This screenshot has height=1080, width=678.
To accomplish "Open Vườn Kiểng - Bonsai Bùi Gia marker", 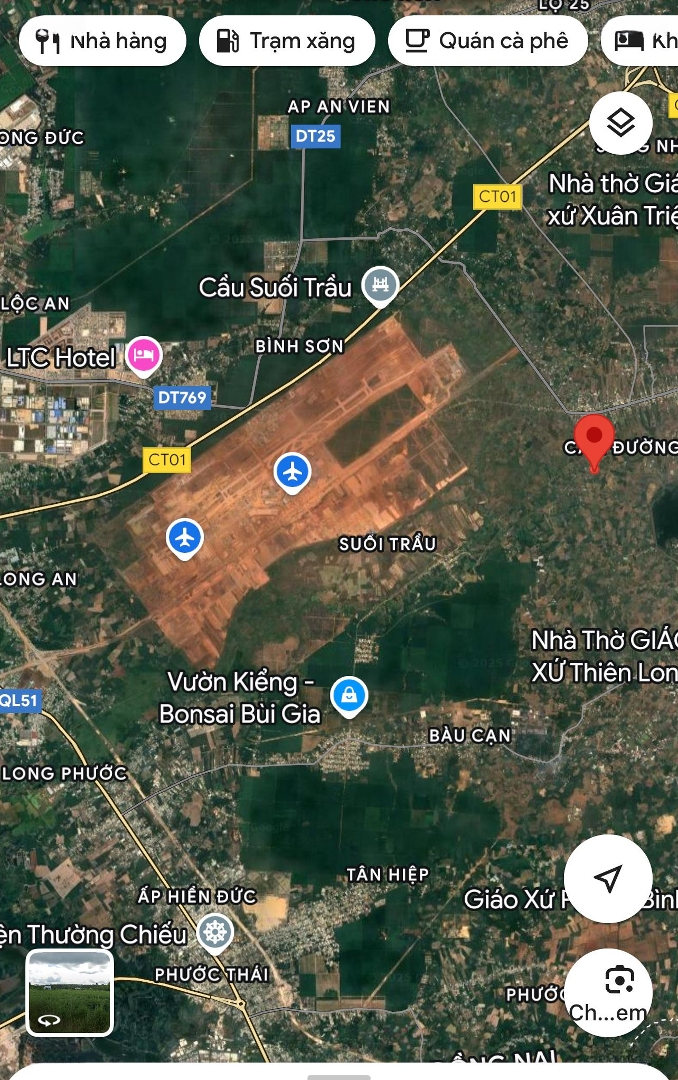I will [349, 695].
